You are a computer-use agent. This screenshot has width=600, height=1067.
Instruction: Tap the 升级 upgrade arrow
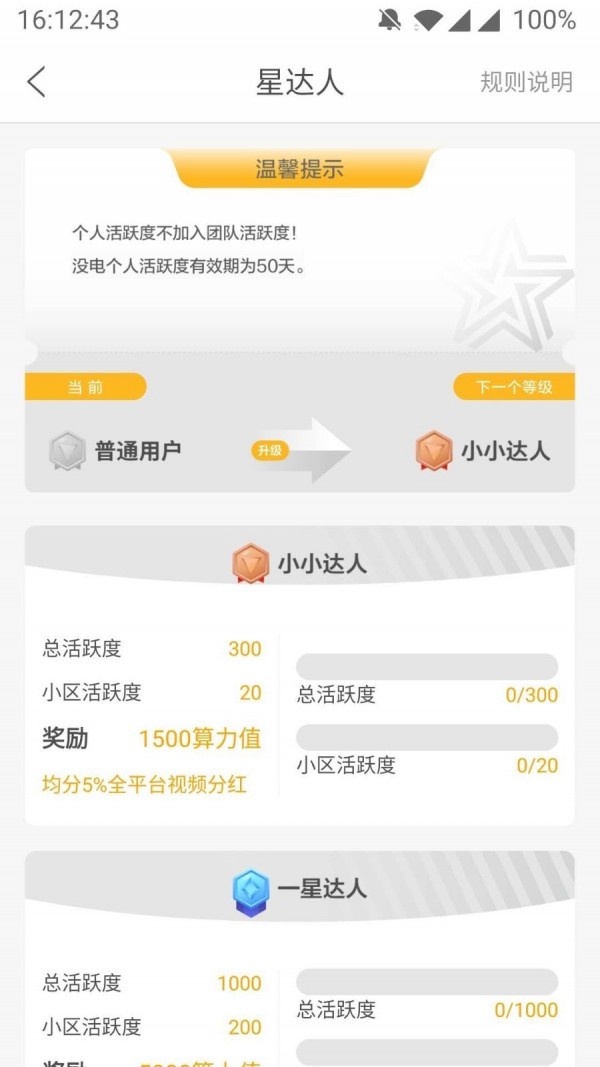click(301, 450)
